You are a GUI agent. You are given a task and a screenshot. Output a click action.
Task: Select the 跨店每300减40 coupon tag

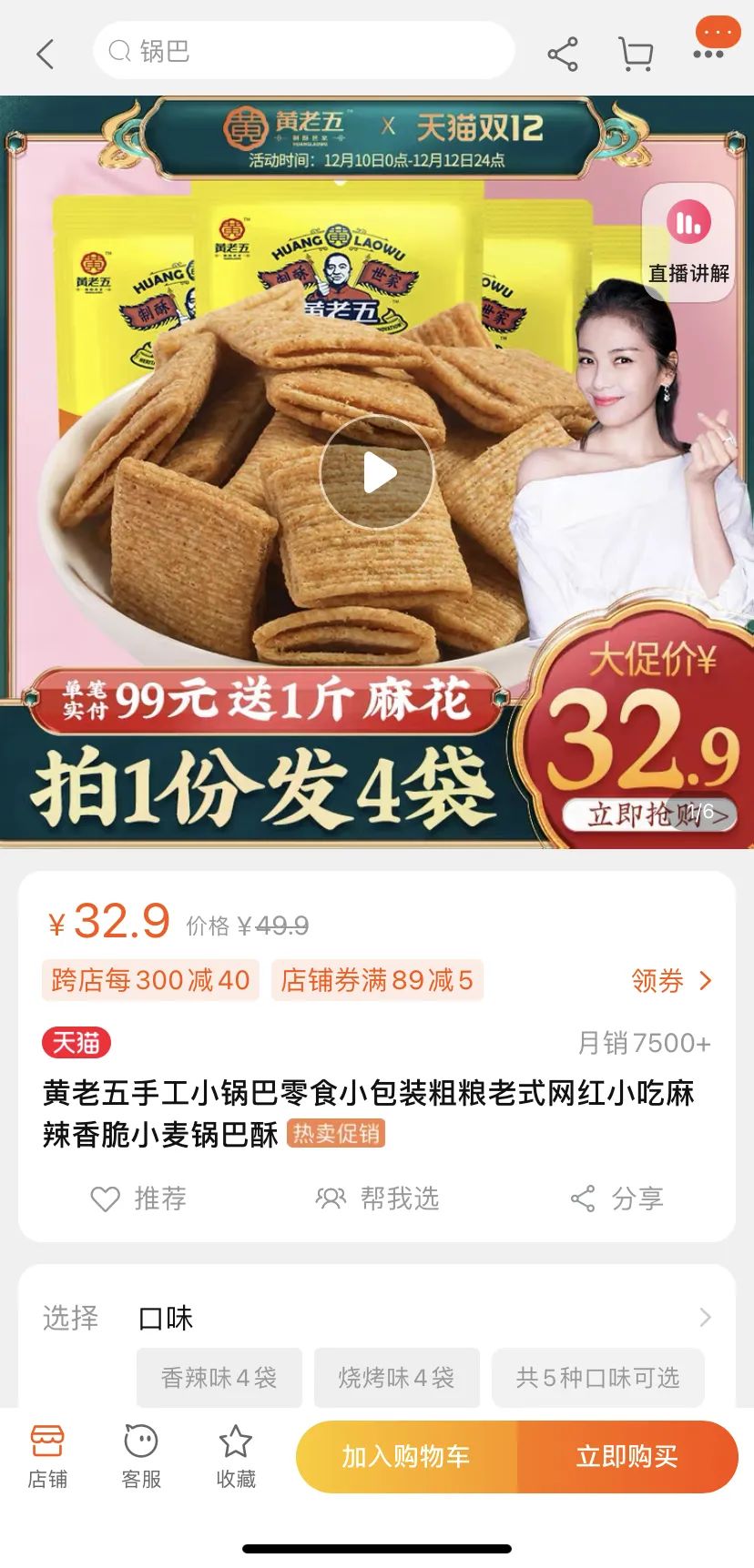(150, 980)
